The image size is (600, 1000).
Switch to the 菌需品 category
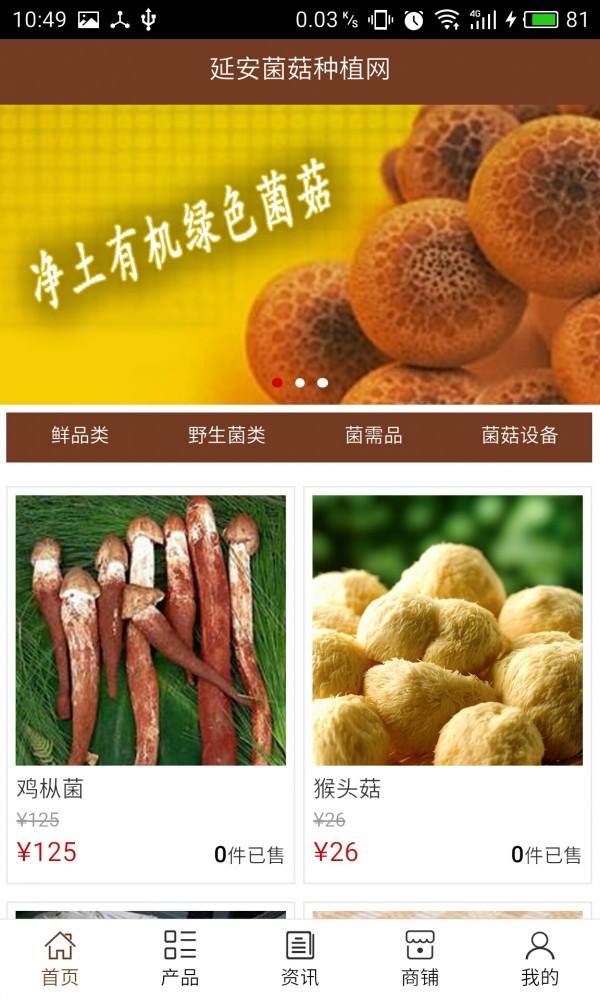(374, 436)
